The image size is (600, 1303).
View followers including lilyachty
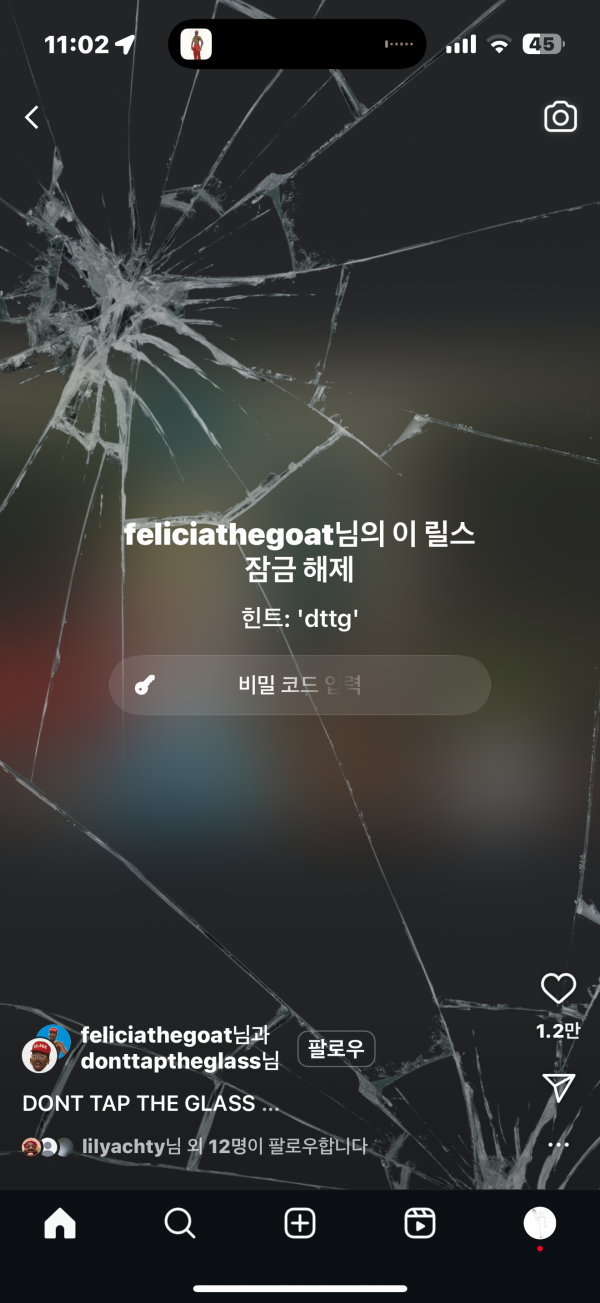[x=225, y=1147]
